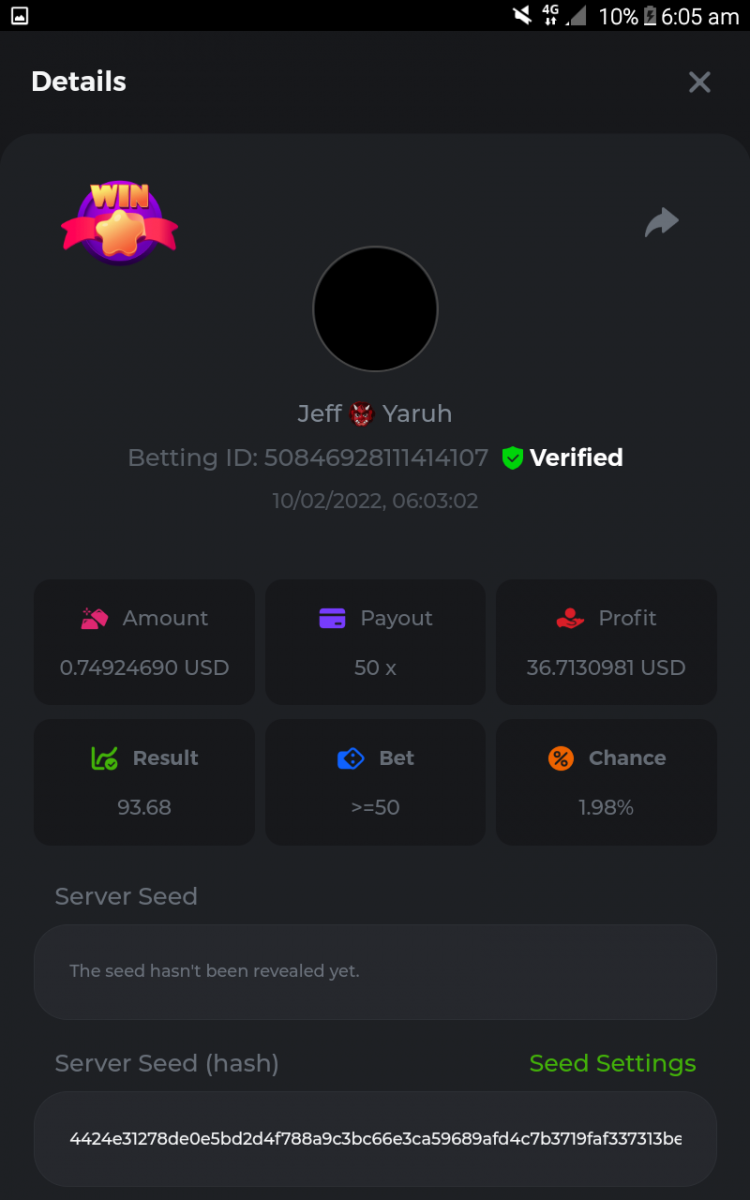Image resolution: width=750 pixels, height=1200 pixels.
Task: Share this bet result
Action: (x=661, y=222)
